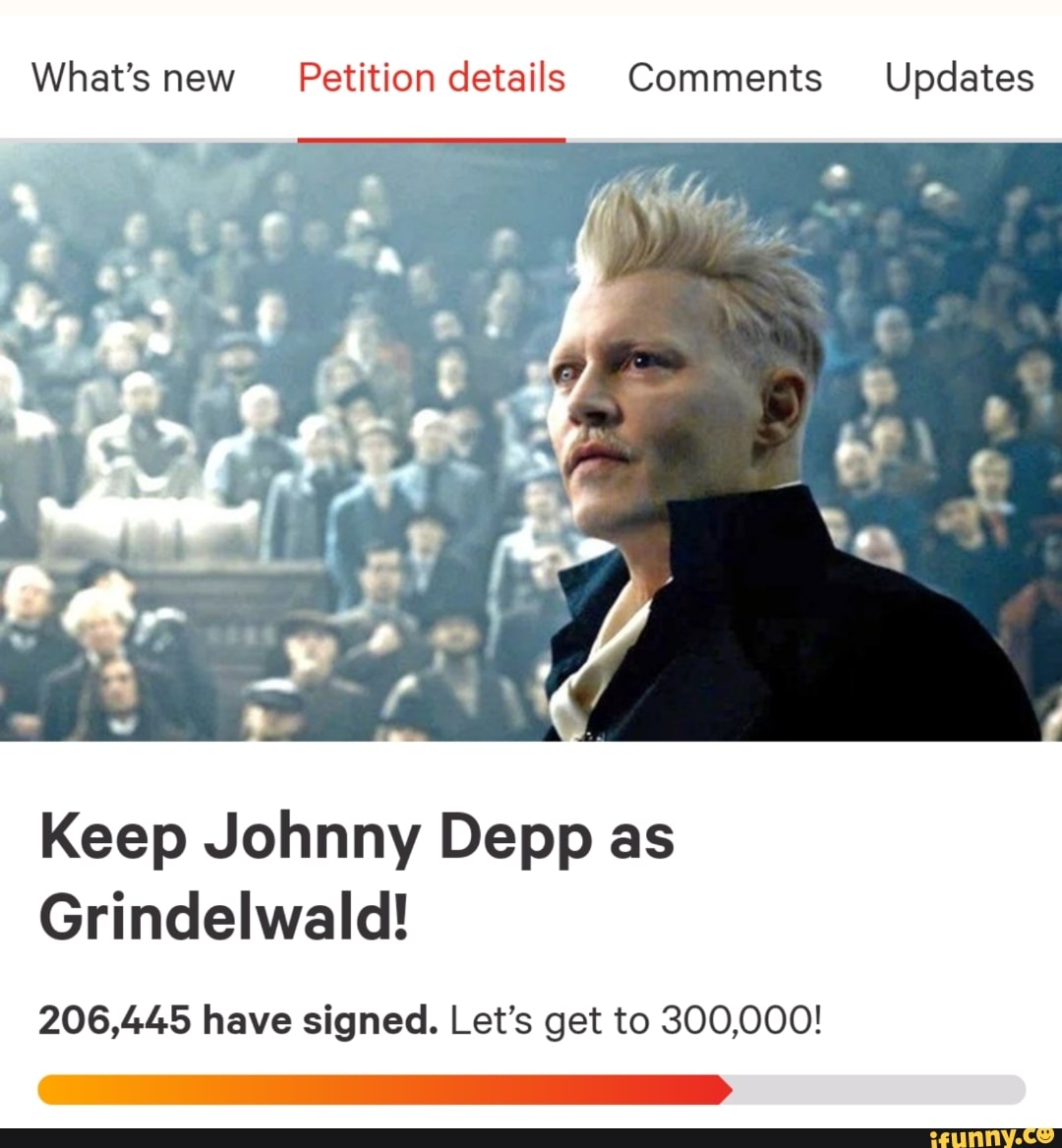The image size is (1062, 1148).
Task: Click the active Petition details tab
Action: [432, 78]
